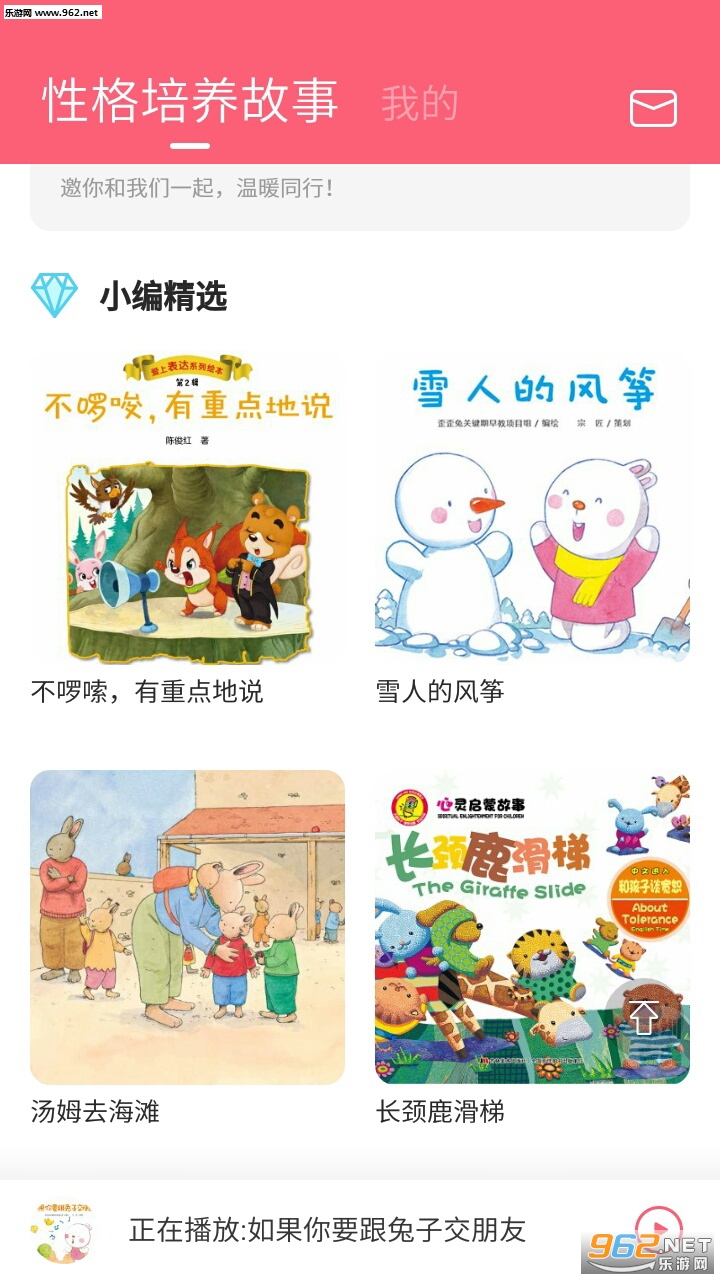Tap the back-to-top arrow button
The width and height of the screenshot is (720, 1280).
pyautogui.click(x=645, y=1018)
